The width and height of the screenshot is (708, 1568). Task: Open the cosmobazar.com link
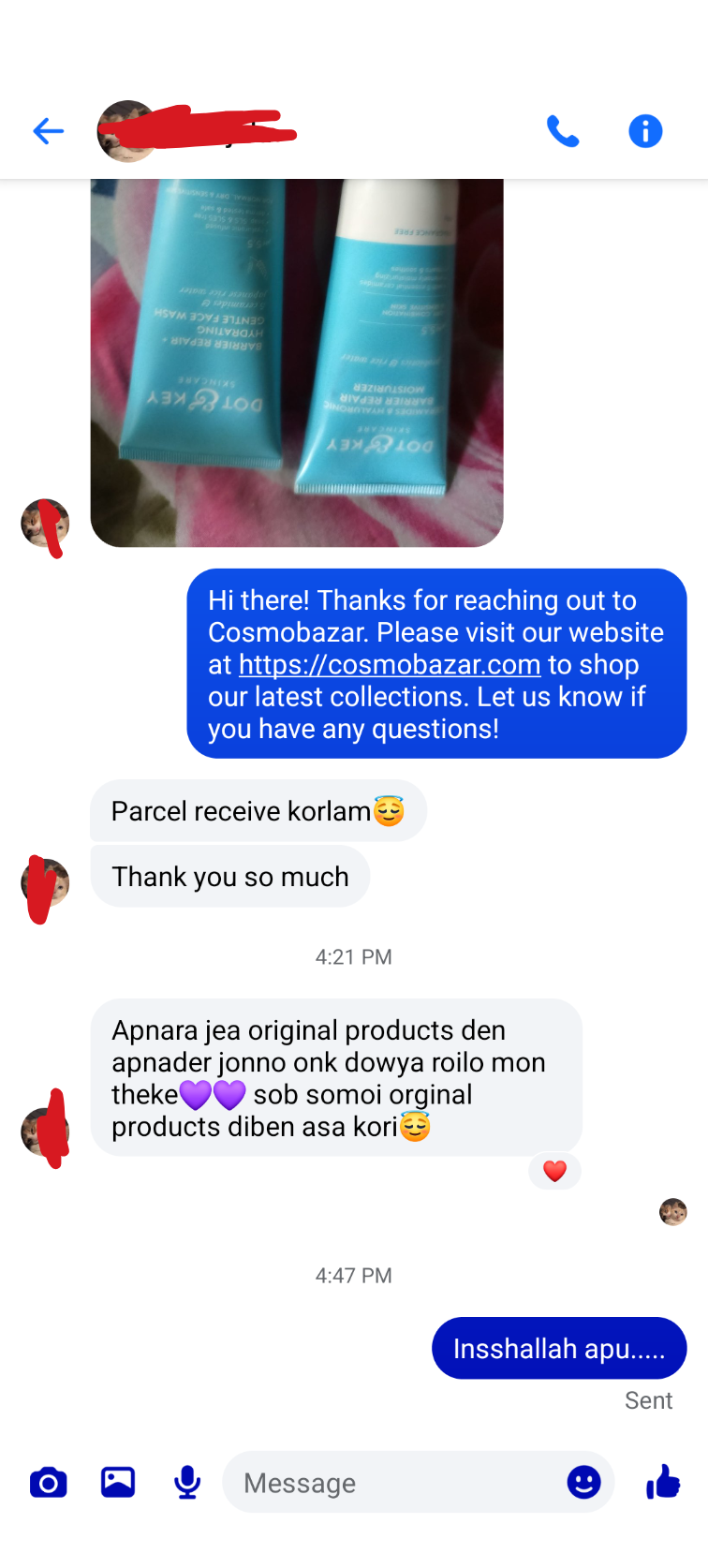(390, 665)
